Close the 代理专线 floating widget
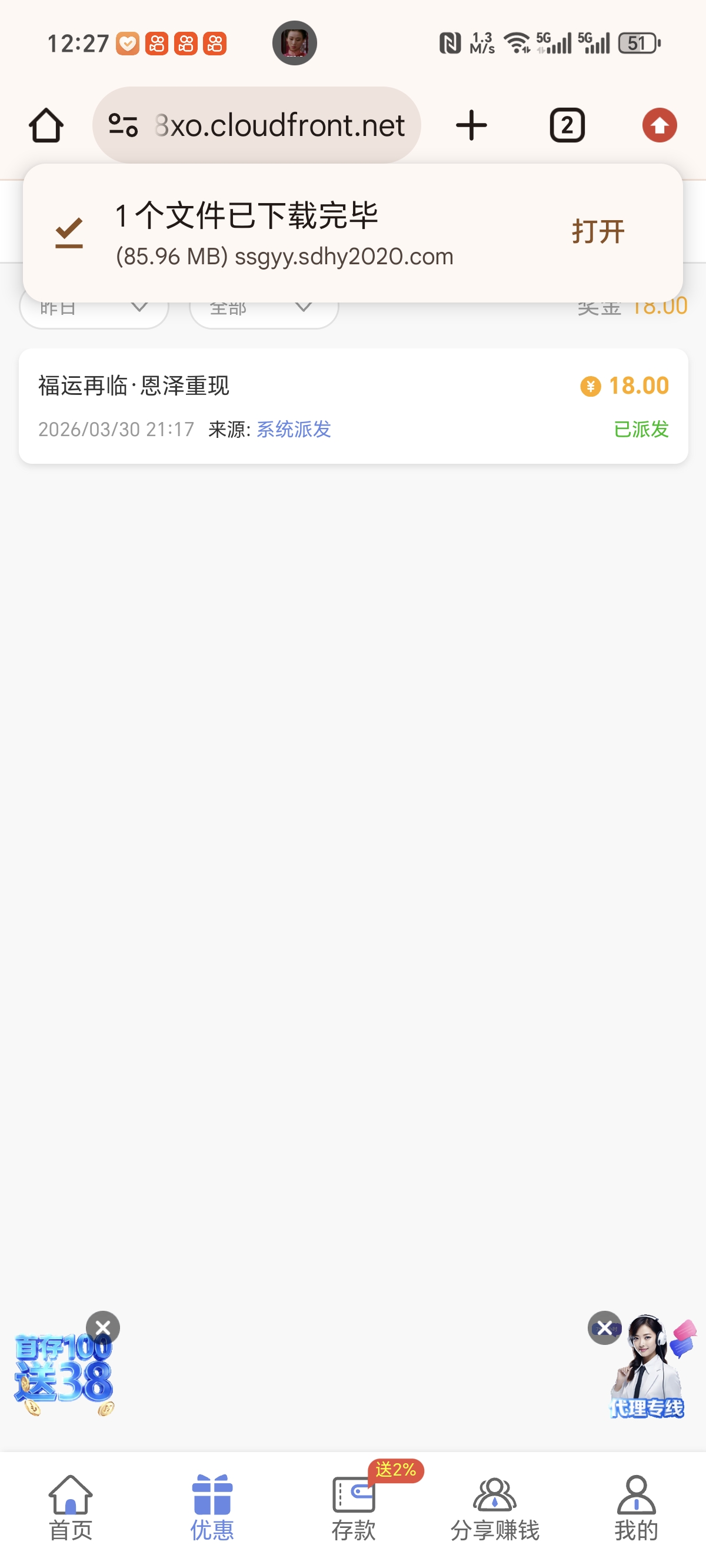Screen dimensions: 706x1568 pyautogui.click(x=604, y=1328)
